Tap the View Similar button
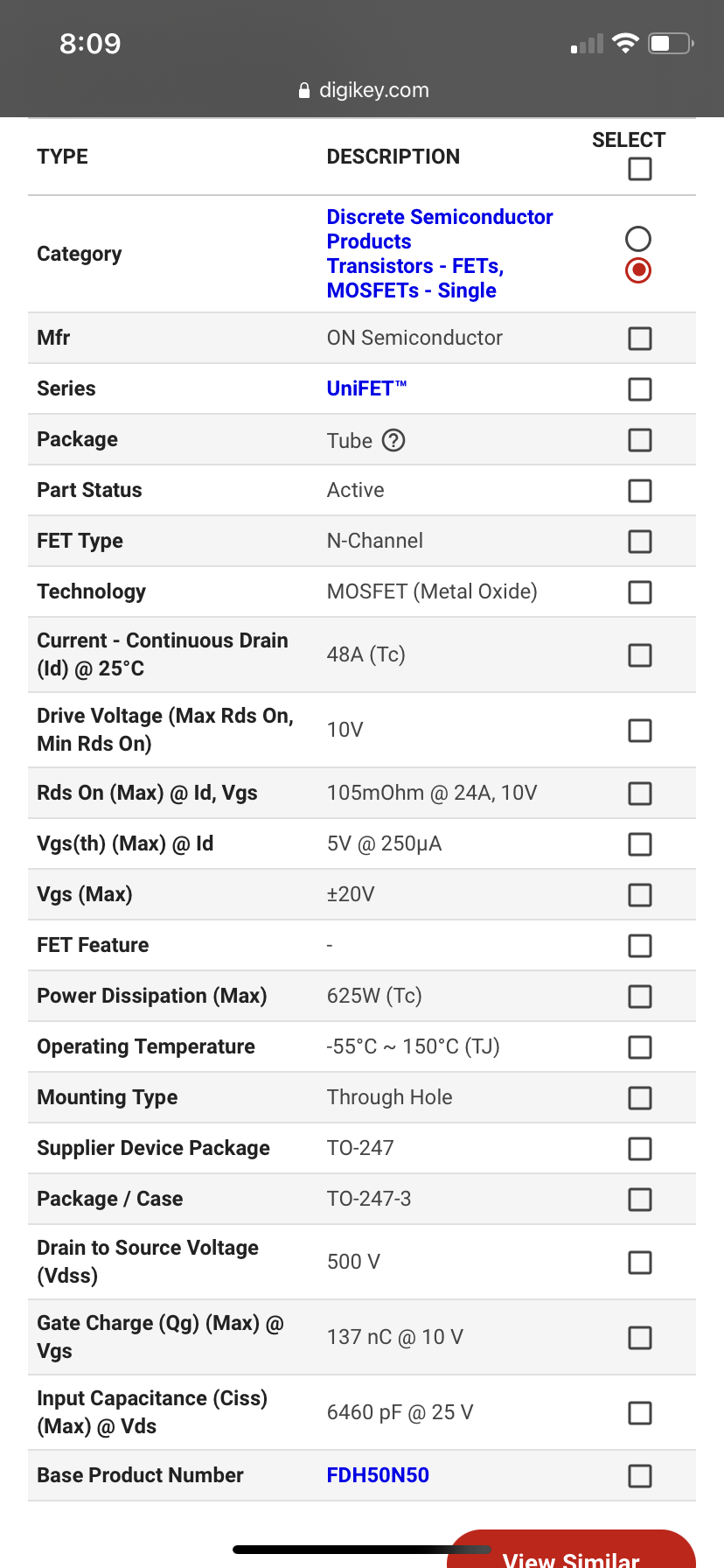This screenshot has width=724, height=1568. [x=571, y=1550]
